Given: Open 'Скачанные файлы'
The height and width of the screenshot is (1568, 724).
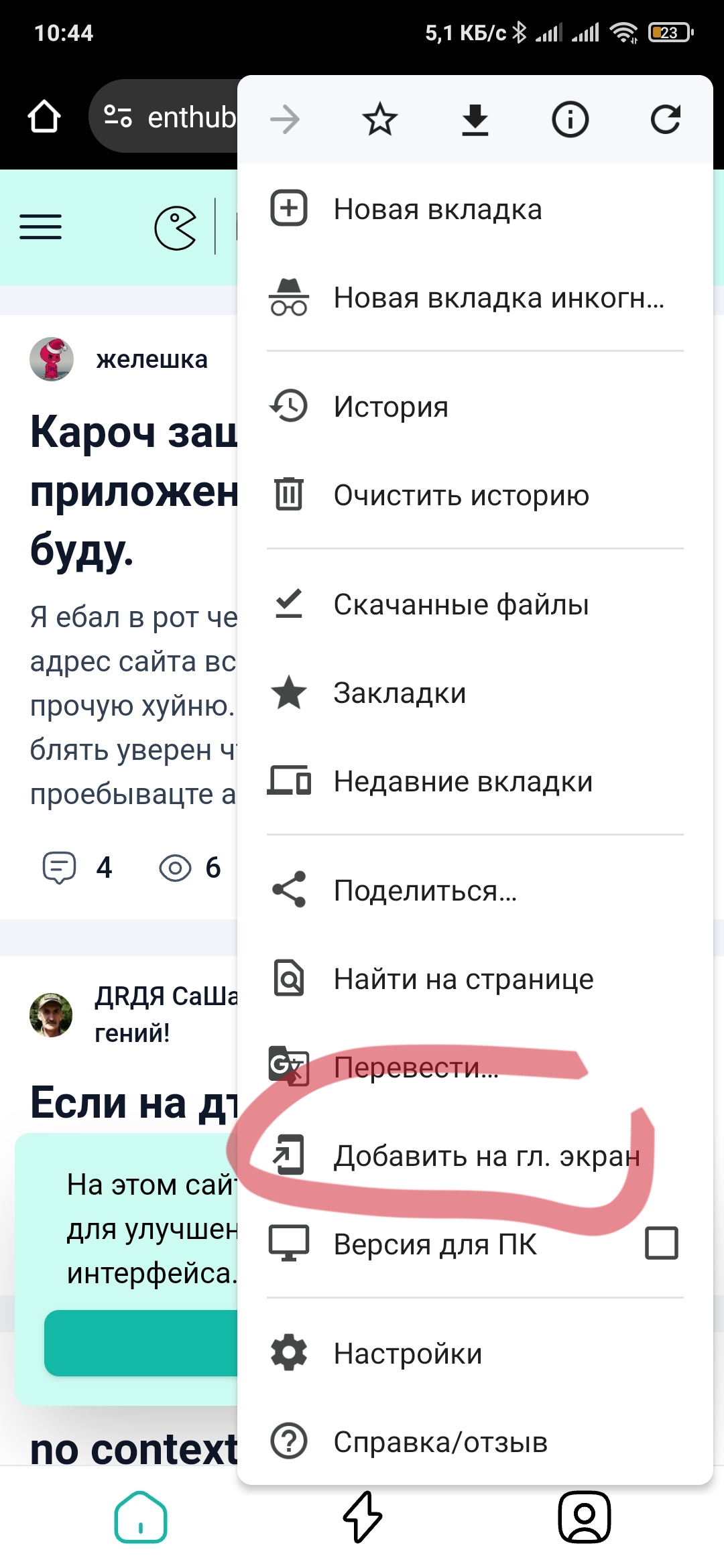Looking at the screenshot, I should tap(475, 604).
